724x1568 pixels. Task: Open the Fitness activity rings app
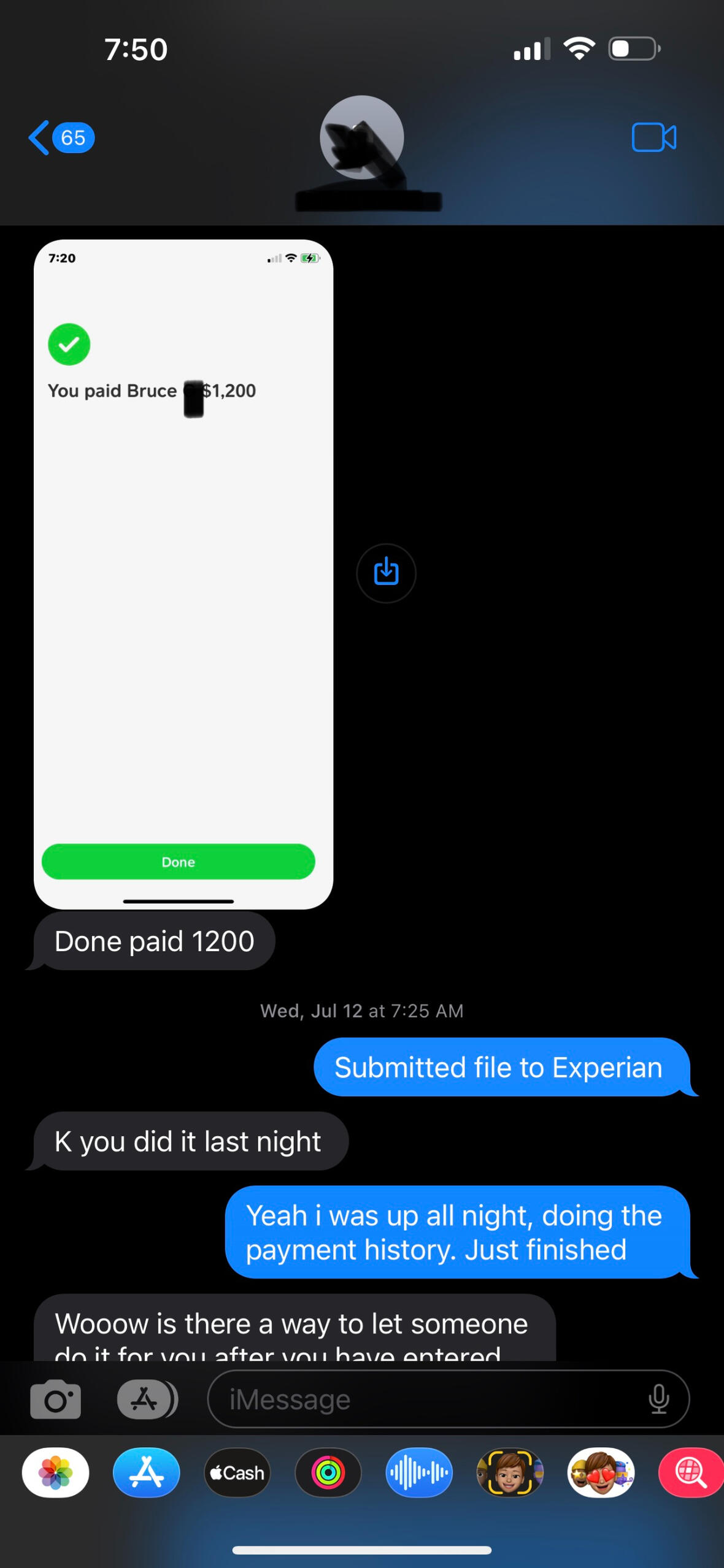(x=328, y=1472)
